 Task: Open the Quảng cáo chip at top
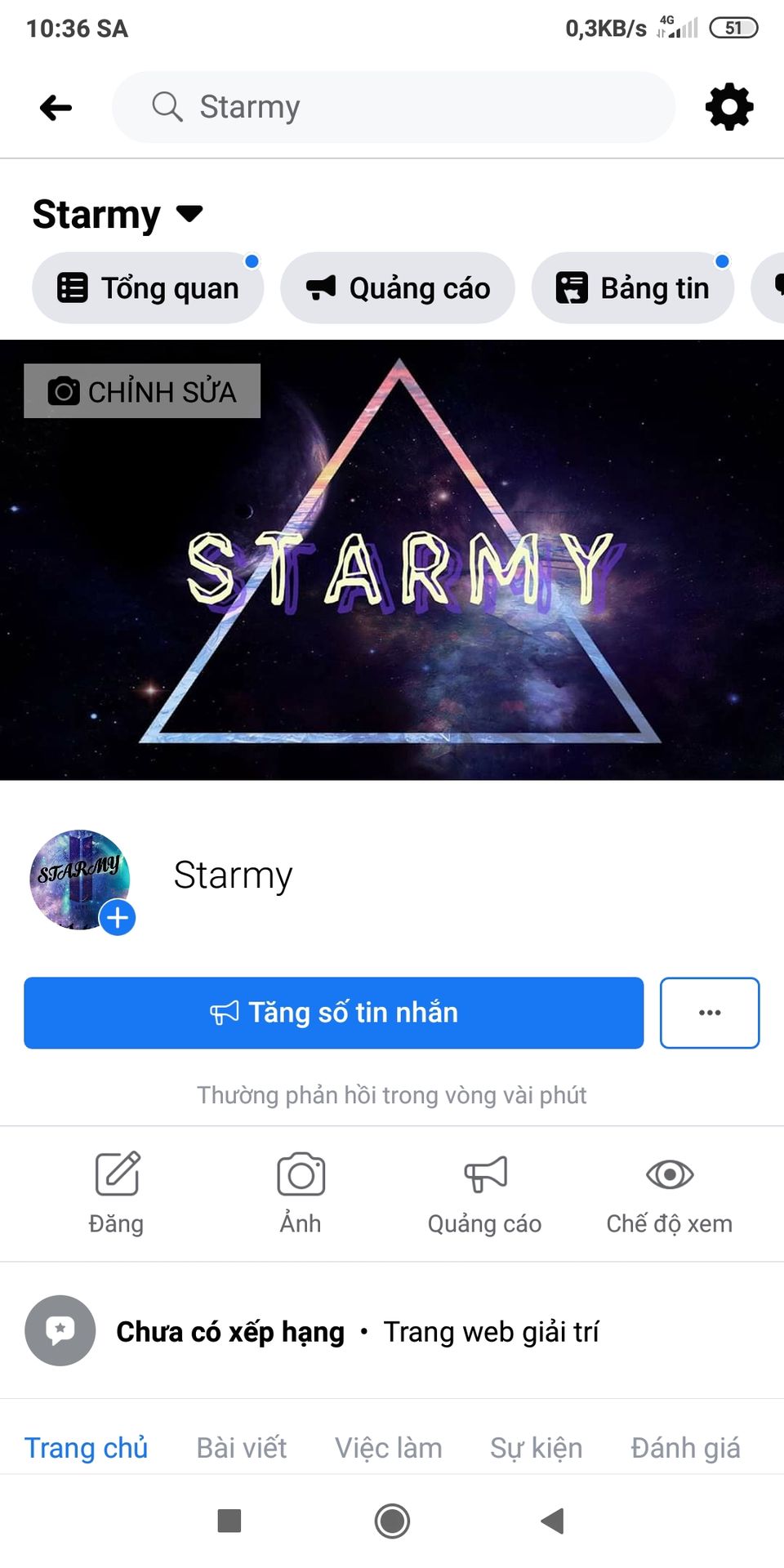click(x=398, y=288)
